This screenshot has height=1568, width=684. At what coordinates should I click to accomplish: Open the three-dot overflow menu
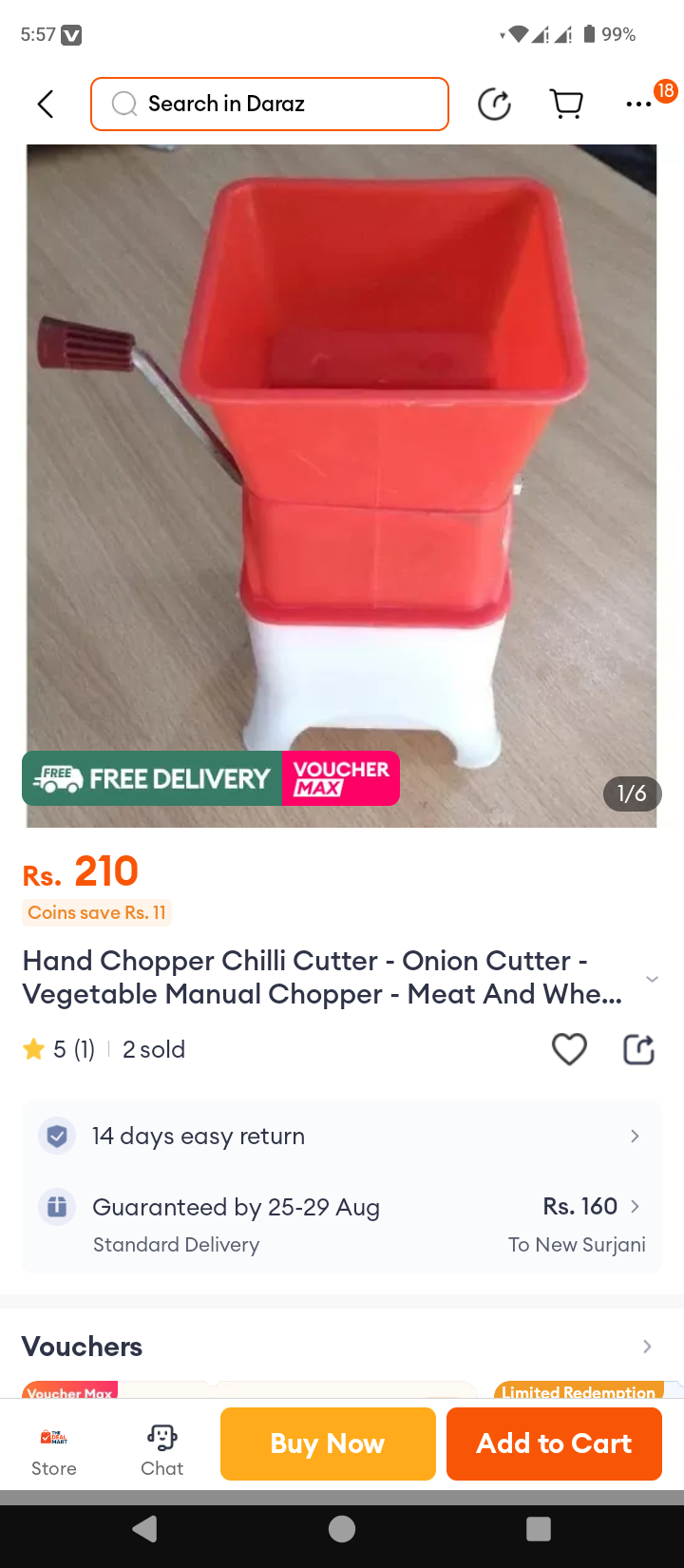[638, 104]
